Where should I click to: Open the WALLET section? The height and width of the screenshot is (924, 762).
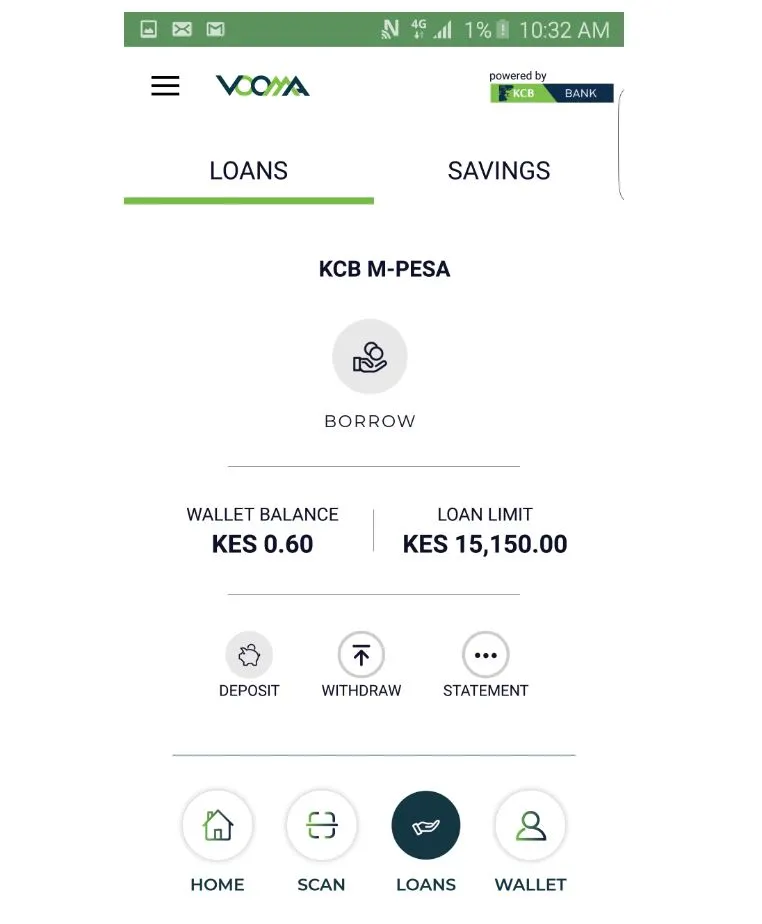tap(530, 827)
